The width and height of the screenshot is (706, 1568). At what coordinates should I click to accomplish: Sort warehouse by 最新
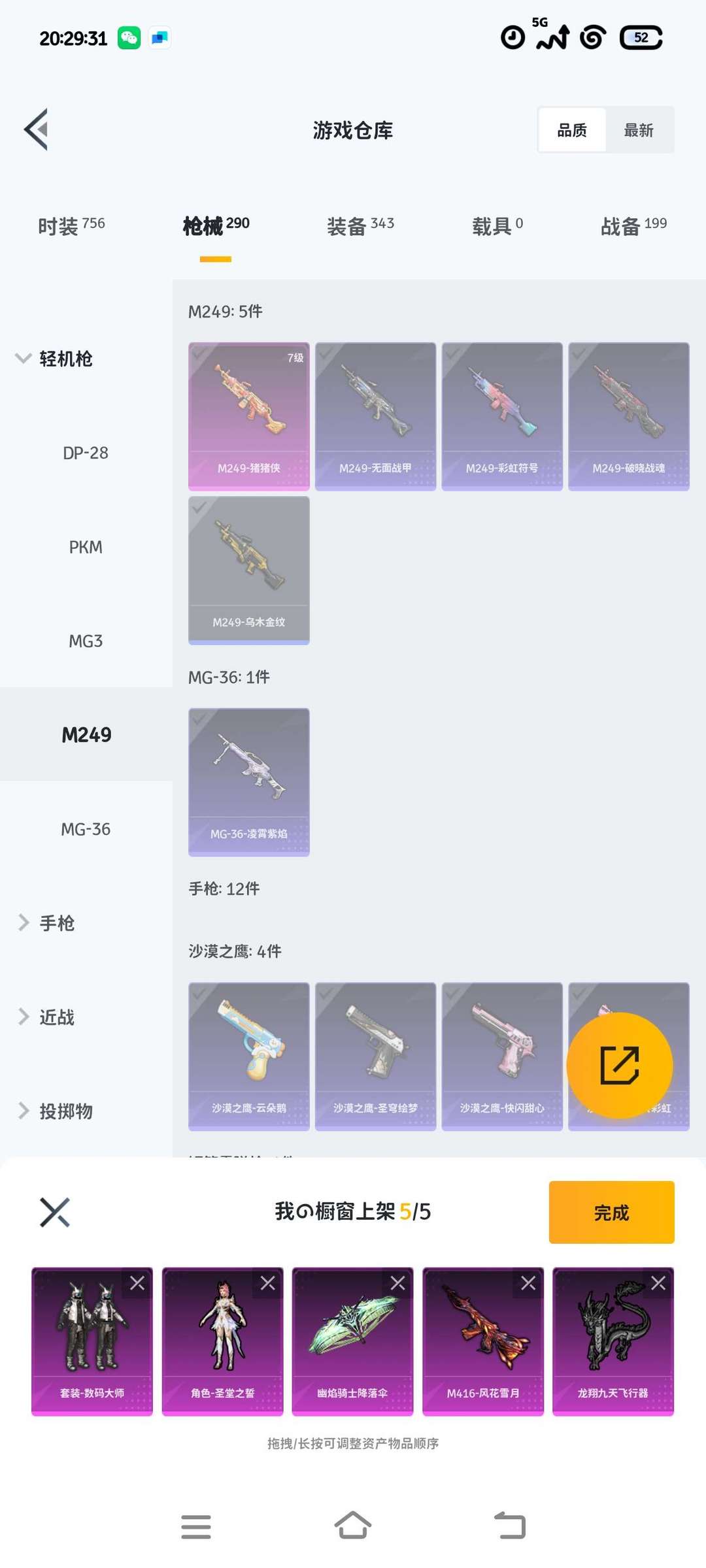click(638, 130)
